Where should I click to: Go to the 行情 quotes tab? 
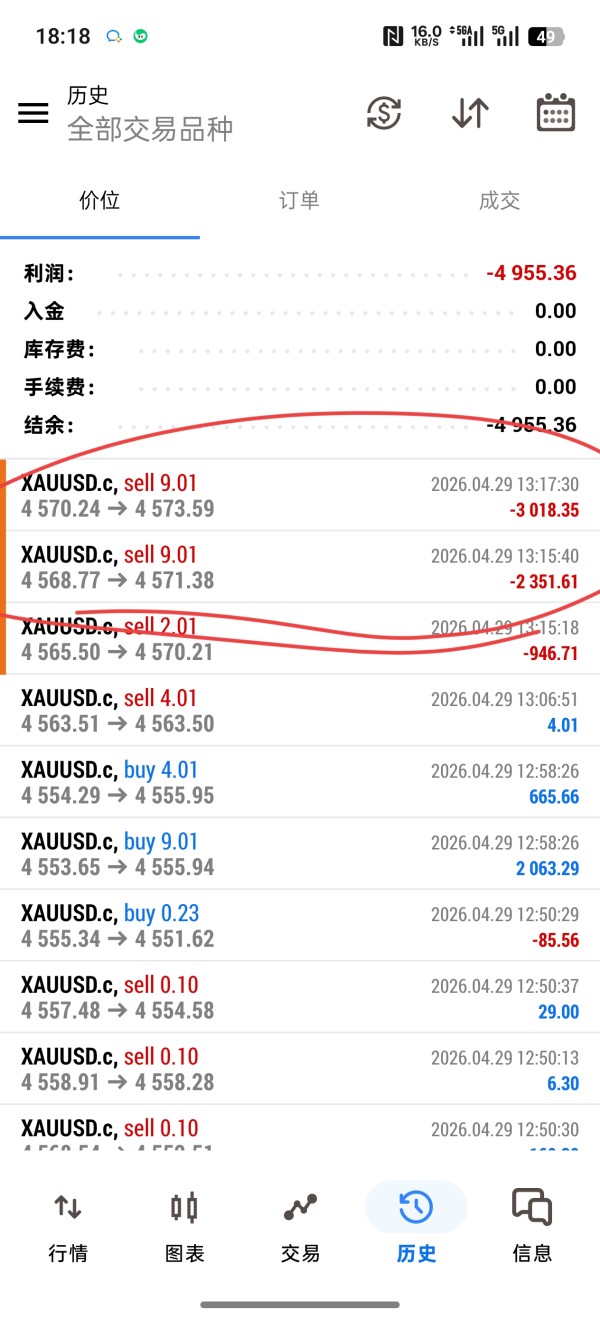pyautogui.click(x=68, y=1226)
